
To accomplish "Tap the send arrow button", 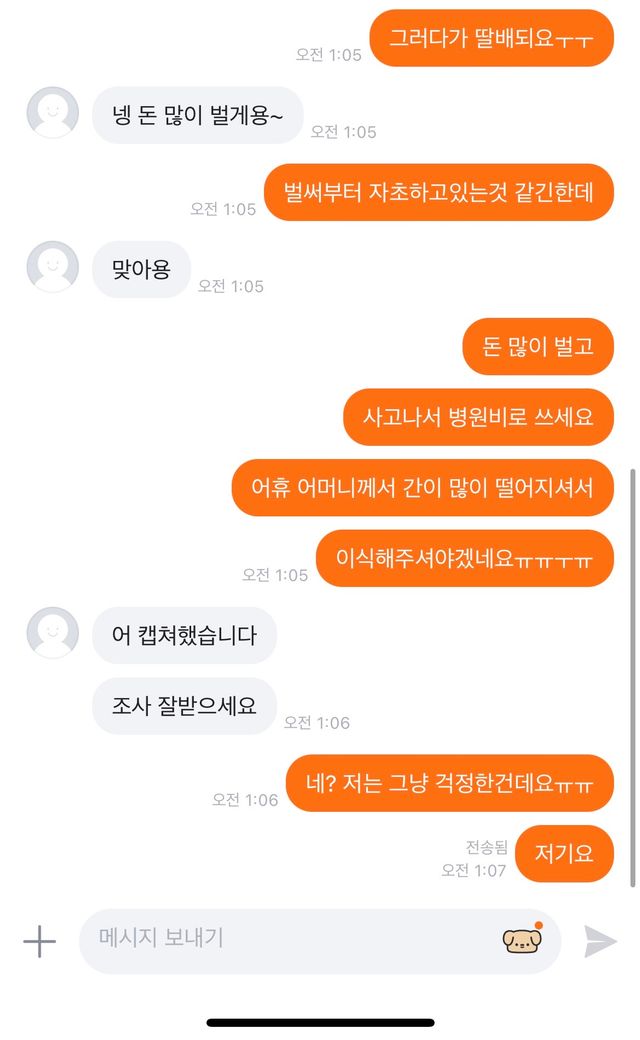I will [600, 941].
